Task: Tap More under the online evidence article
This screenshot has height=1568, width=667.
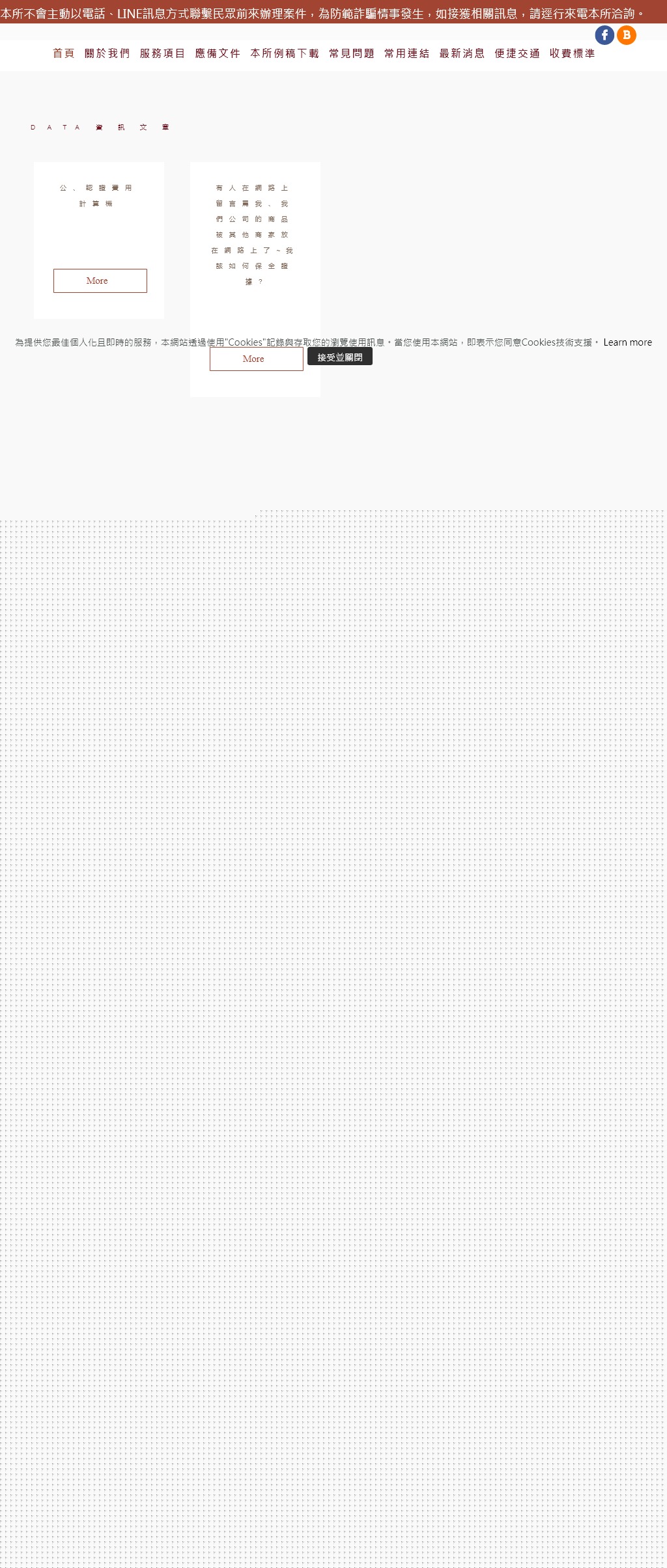Action: [256, 359]
